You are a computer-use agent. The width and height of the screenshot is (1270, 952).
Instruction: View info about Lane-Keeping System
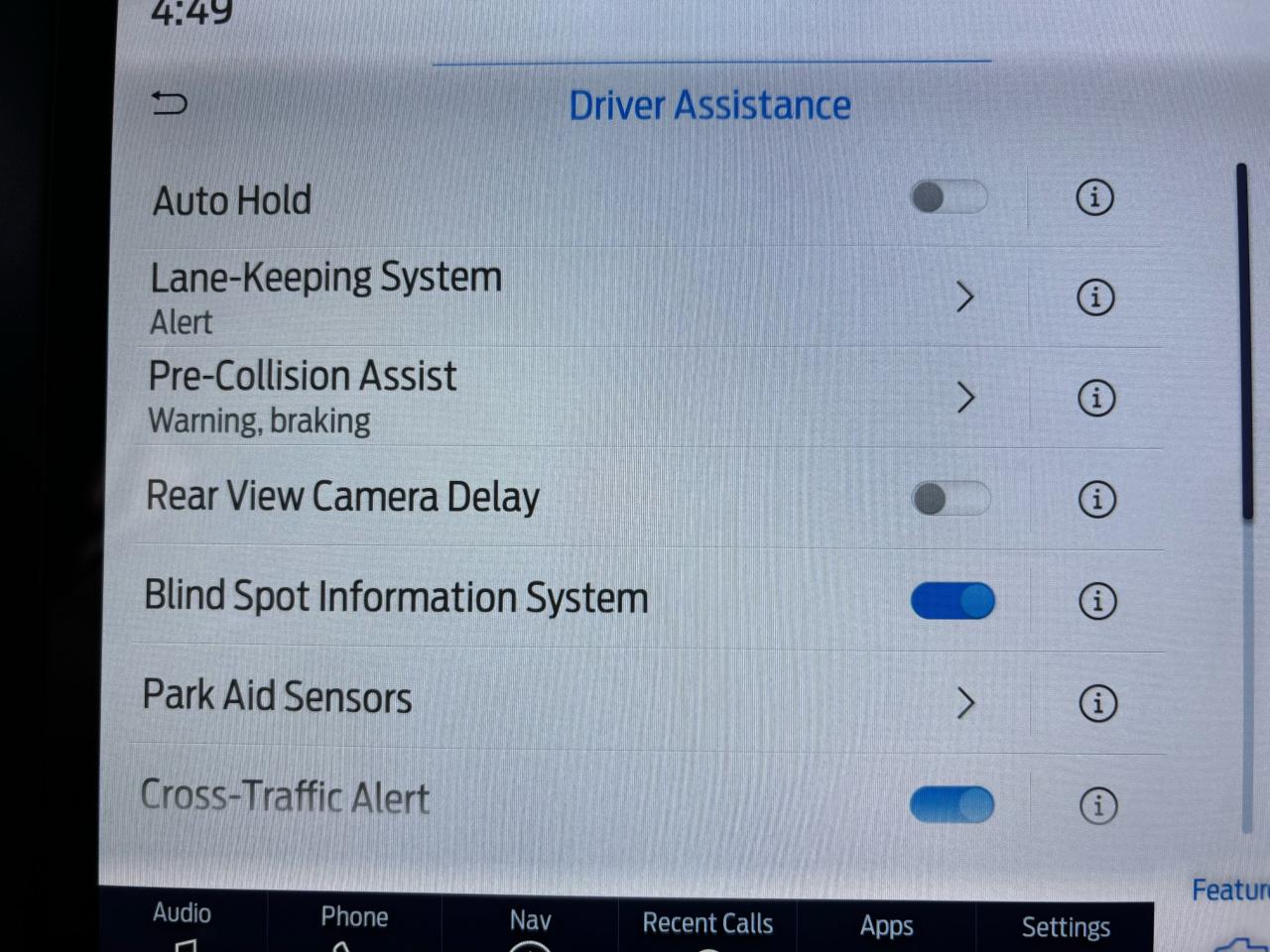[1095, 297]
